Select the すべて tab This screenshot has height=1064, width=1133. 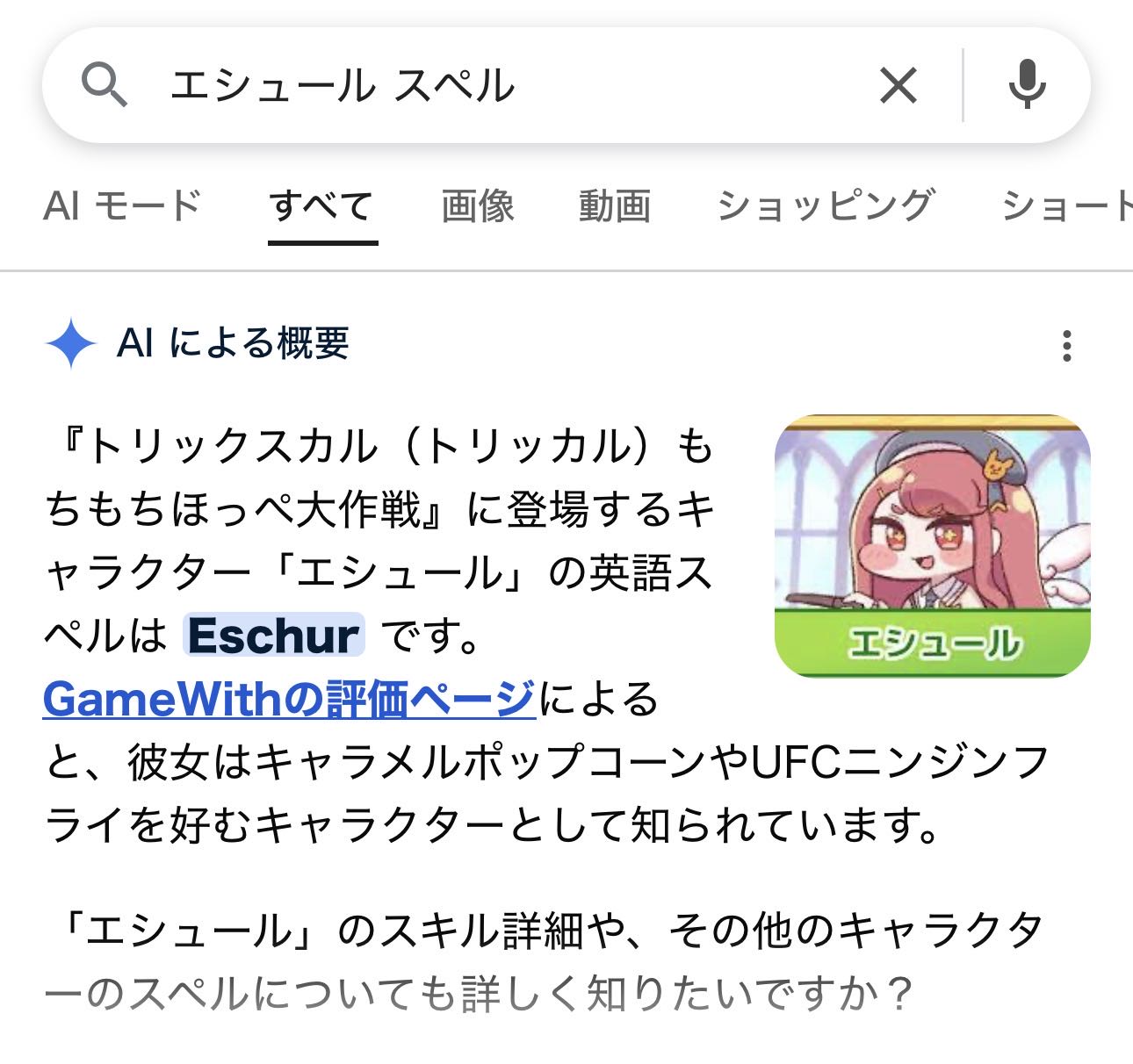[321, 207]
